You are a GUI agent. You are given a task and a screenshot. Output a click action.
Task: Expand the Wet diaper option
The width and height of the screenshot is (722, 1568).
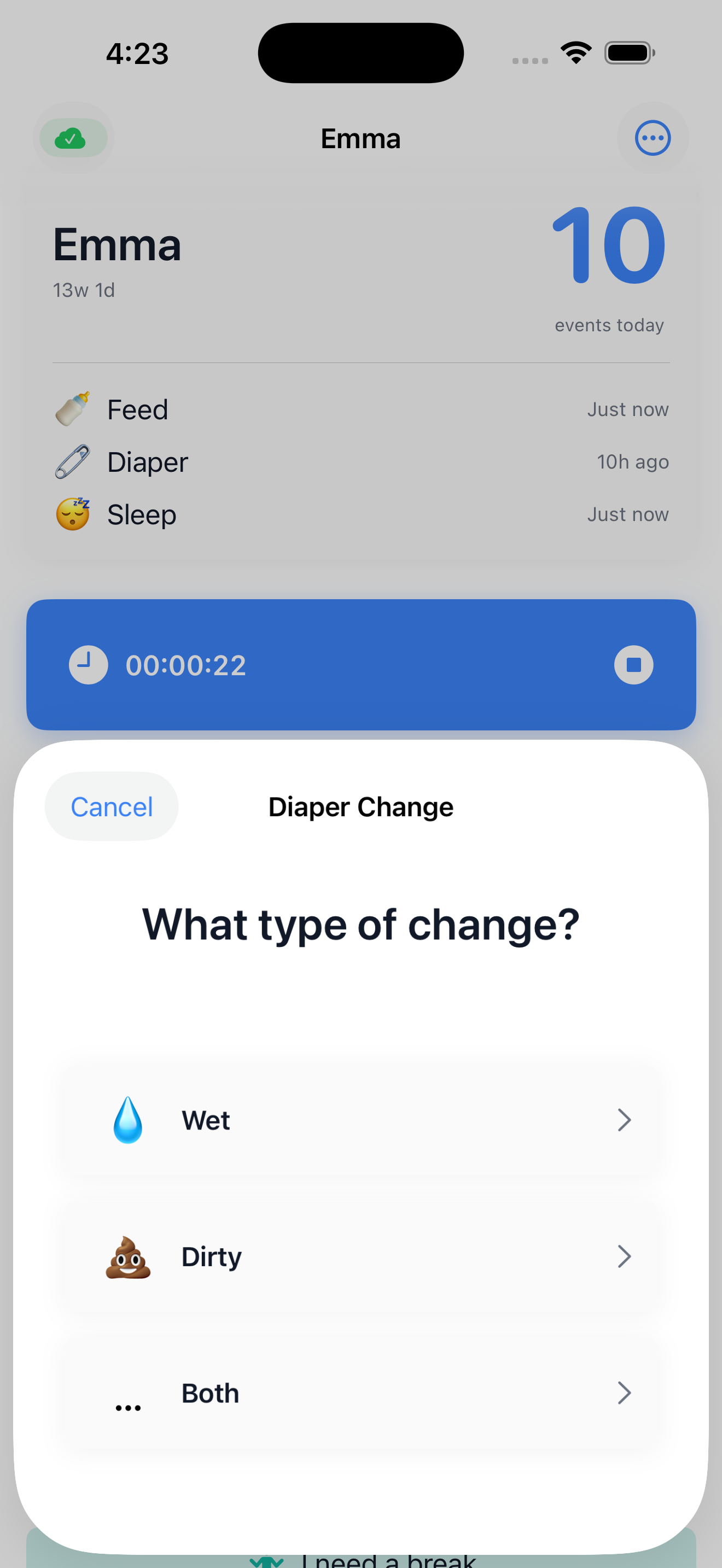(x=624, y=1119)
